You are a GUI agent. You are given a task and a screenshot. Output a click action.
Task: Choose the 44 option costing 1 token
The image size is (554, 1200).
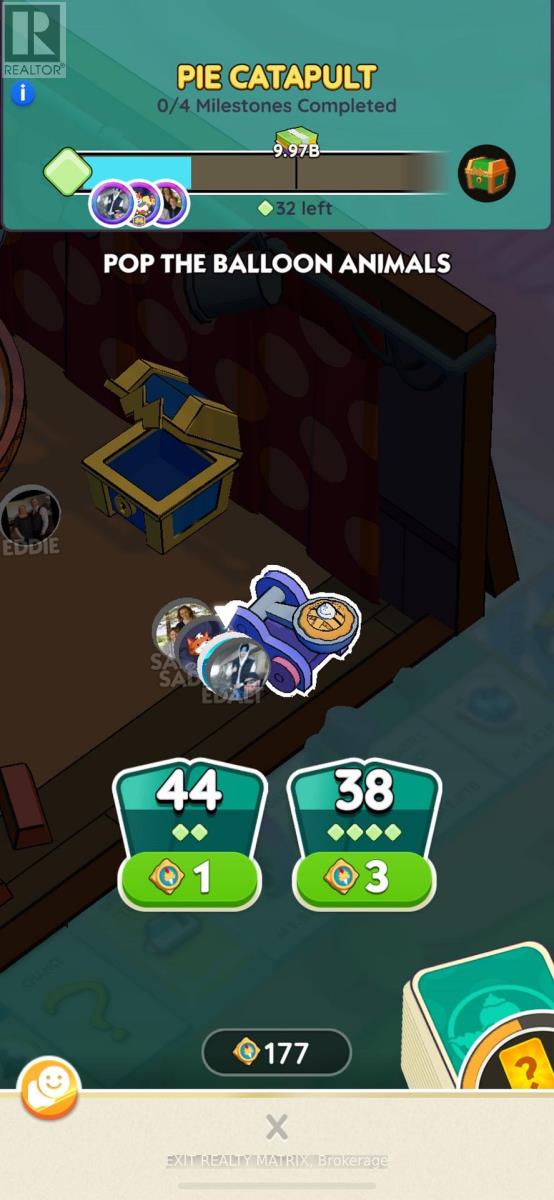click(x=189, y=832)
